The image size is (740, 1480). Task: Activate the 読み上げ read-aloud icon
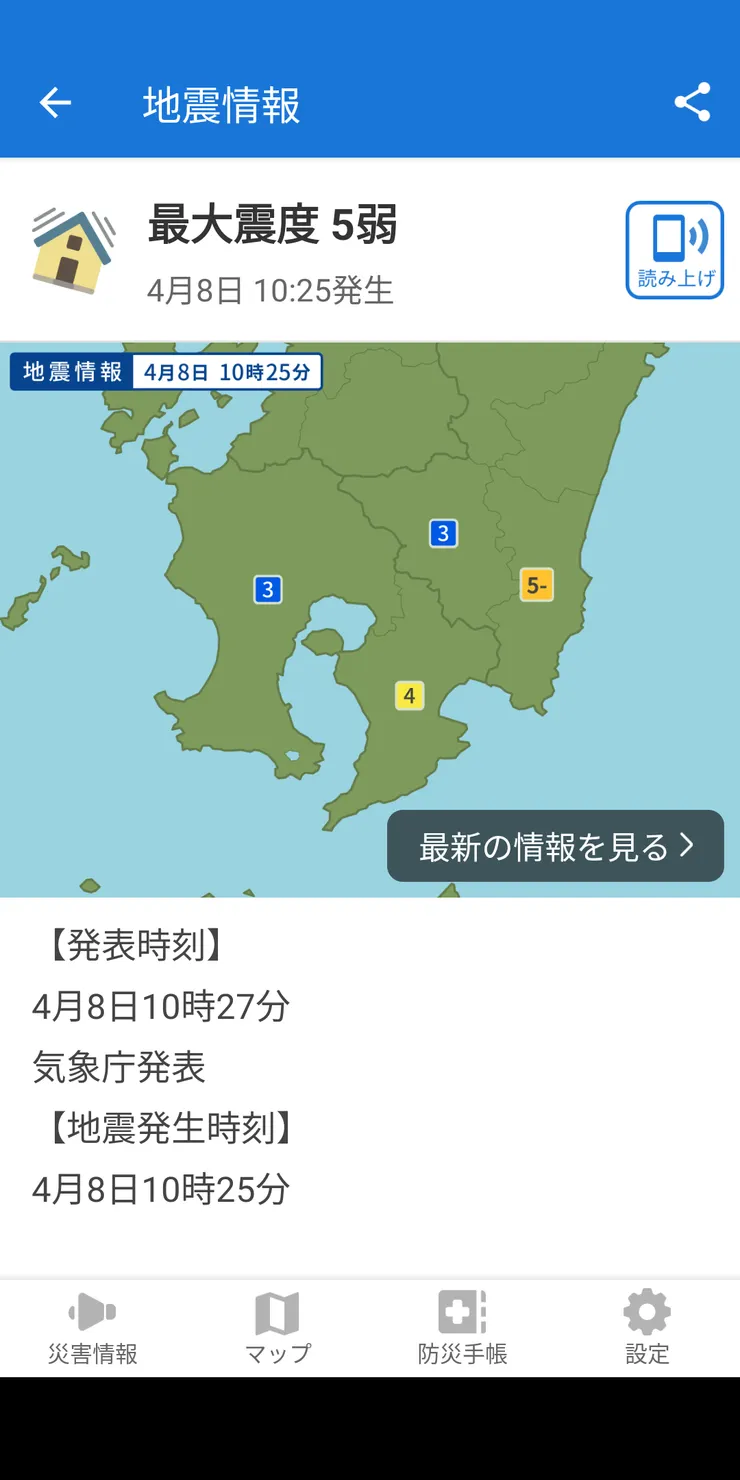675,249
